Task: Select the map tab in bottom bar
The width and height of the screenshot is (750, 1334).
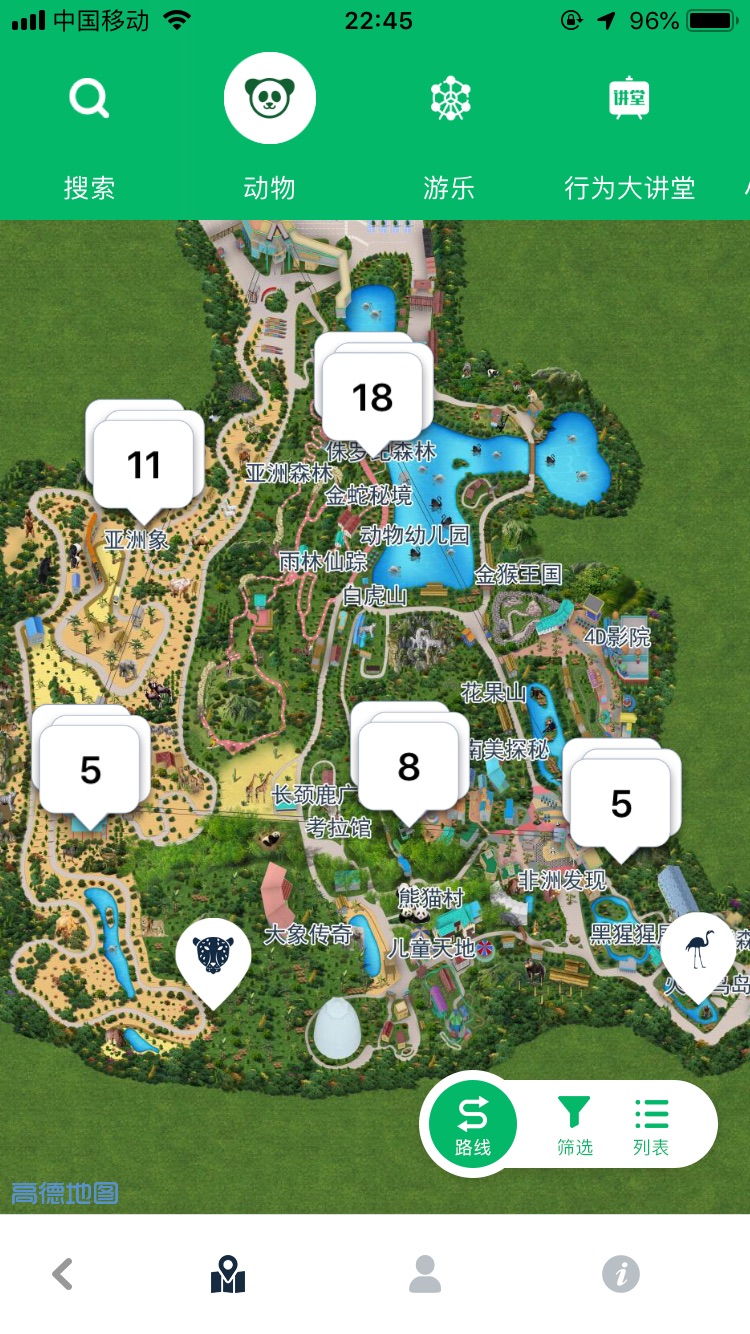Action: 228,1274
